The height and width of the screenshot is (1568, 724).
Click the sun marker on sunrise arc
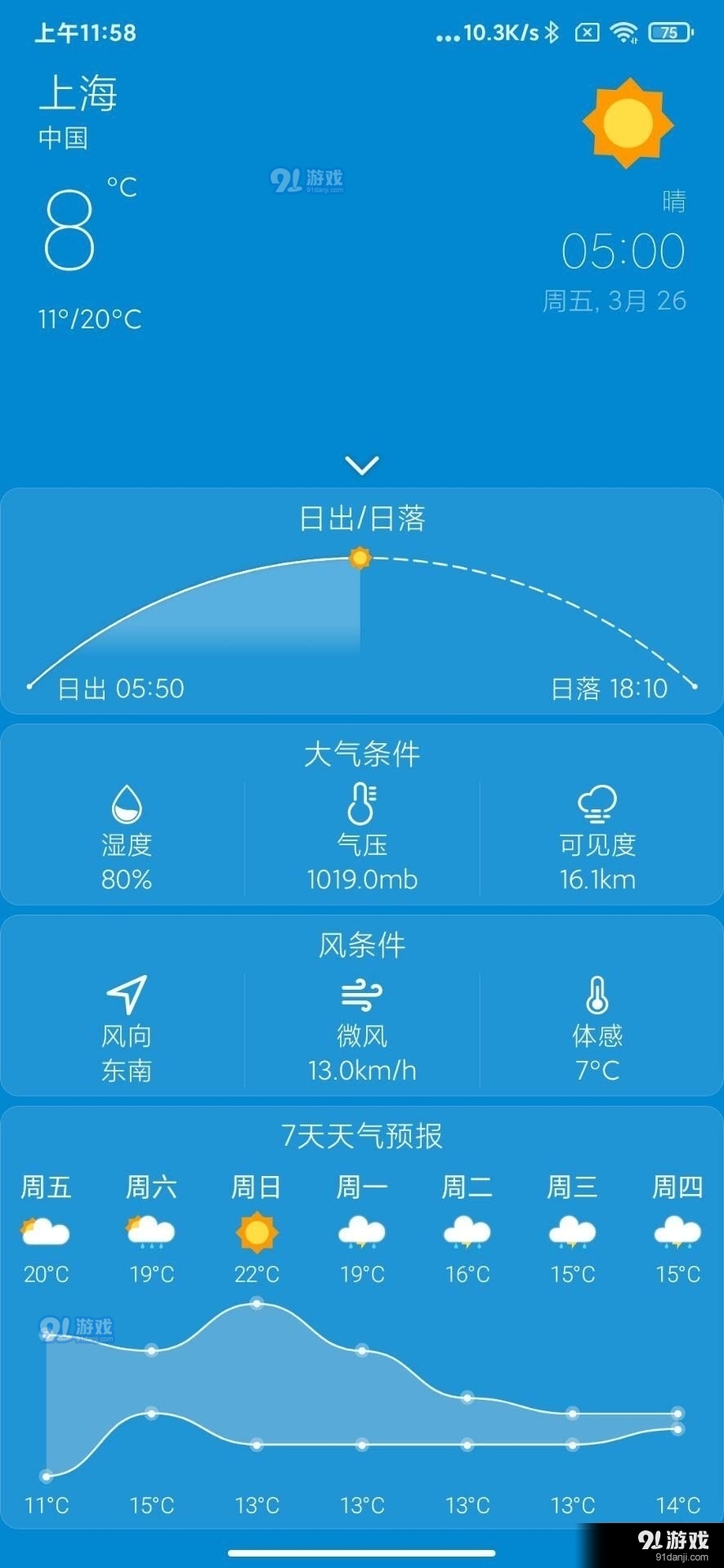coord(360,559)
